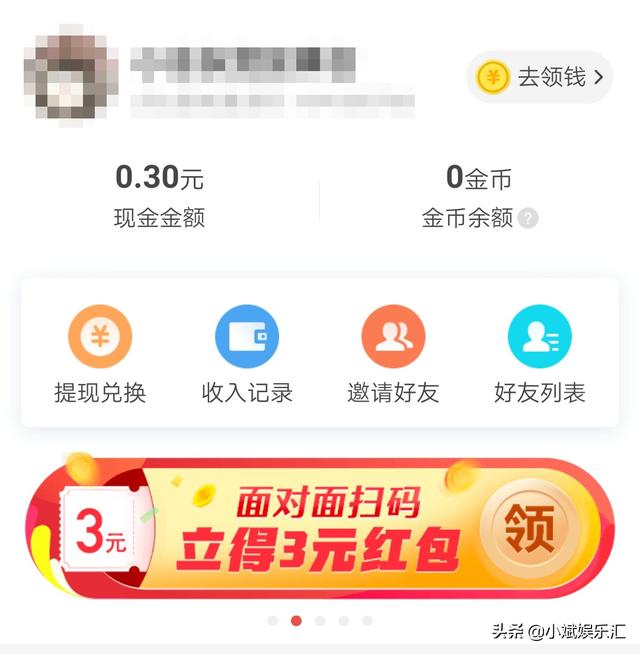Open 提现兑换 withdrawal option

pos(100,355)
